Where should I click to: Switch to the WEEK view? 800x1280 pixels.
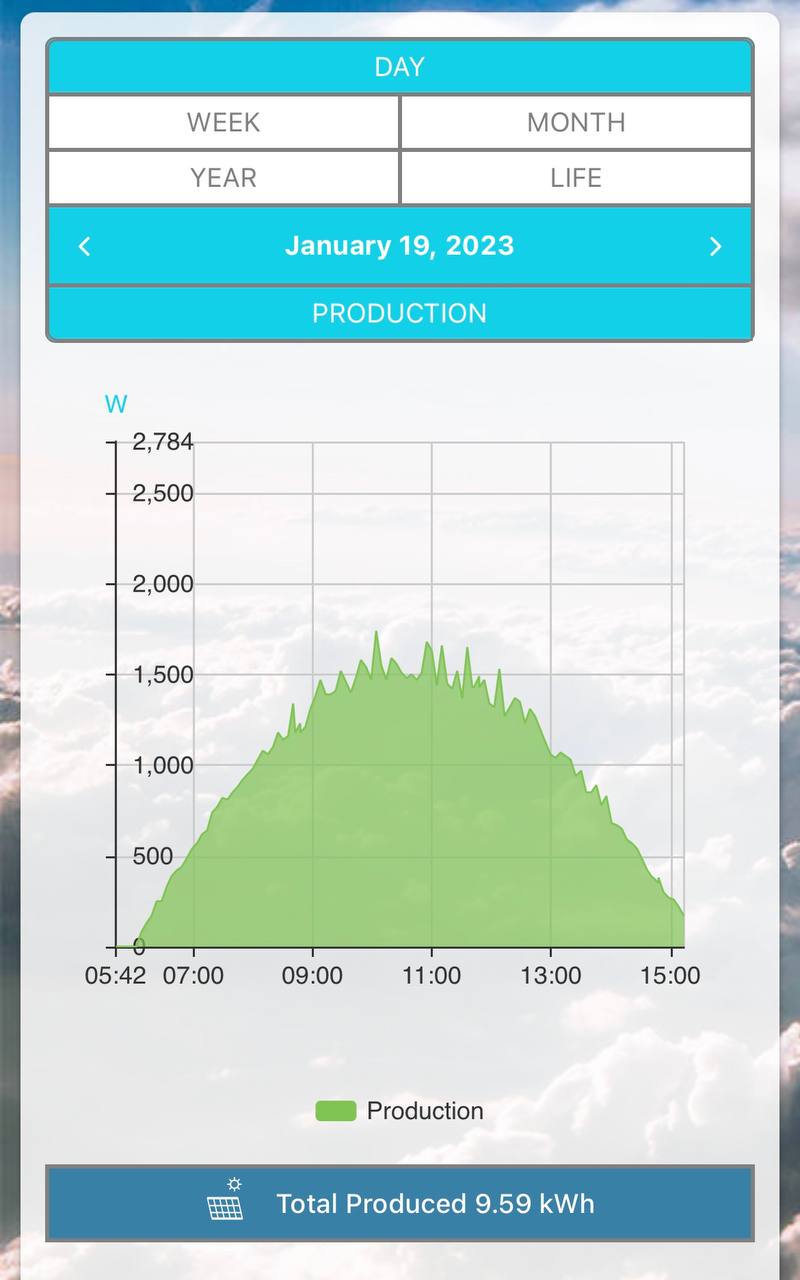[223, 123]
